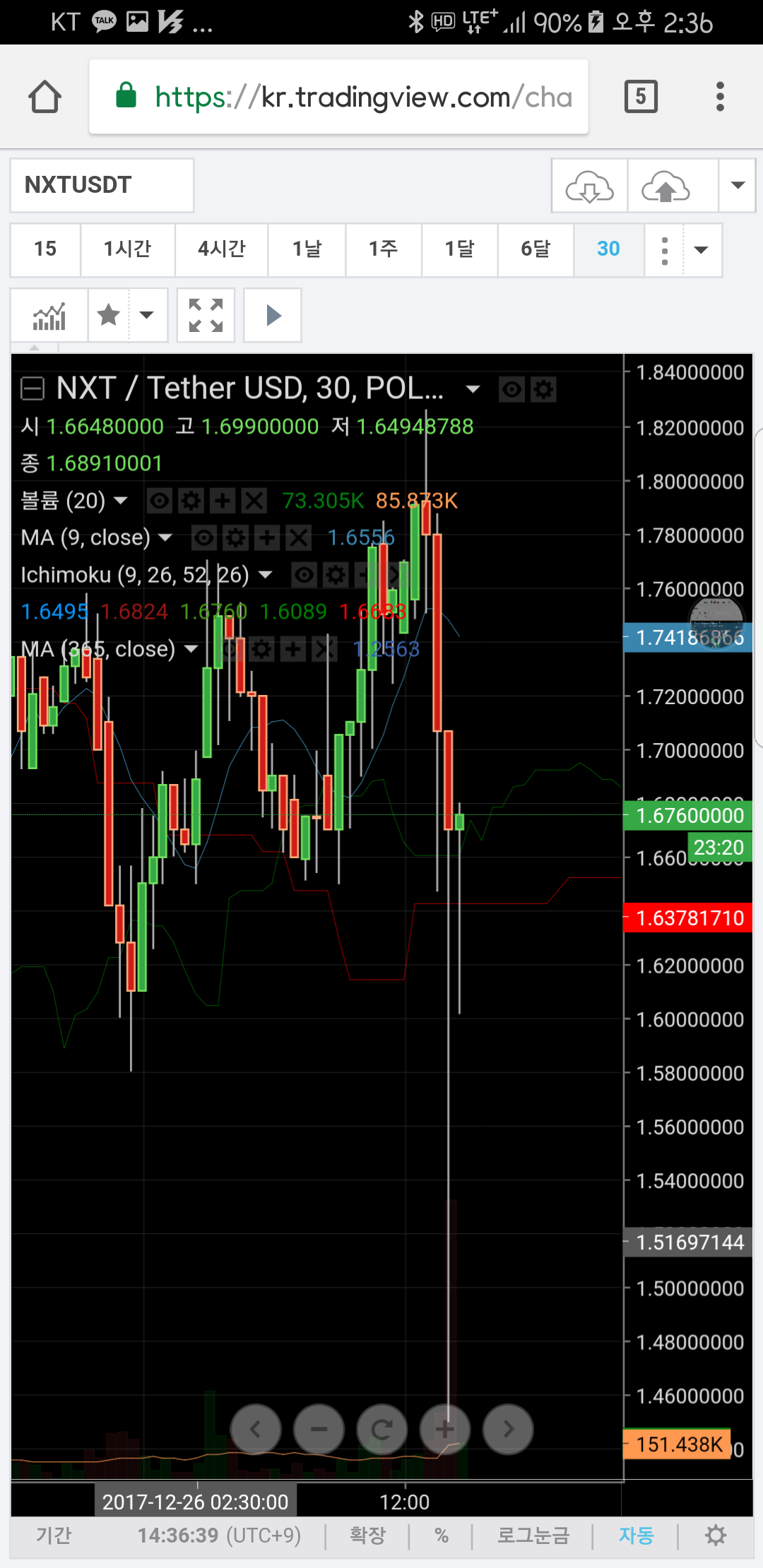The width and height of the screenshot is (763, 1568).
Task: Zoom in the chart with plus button
Action: click(445, 1430)
